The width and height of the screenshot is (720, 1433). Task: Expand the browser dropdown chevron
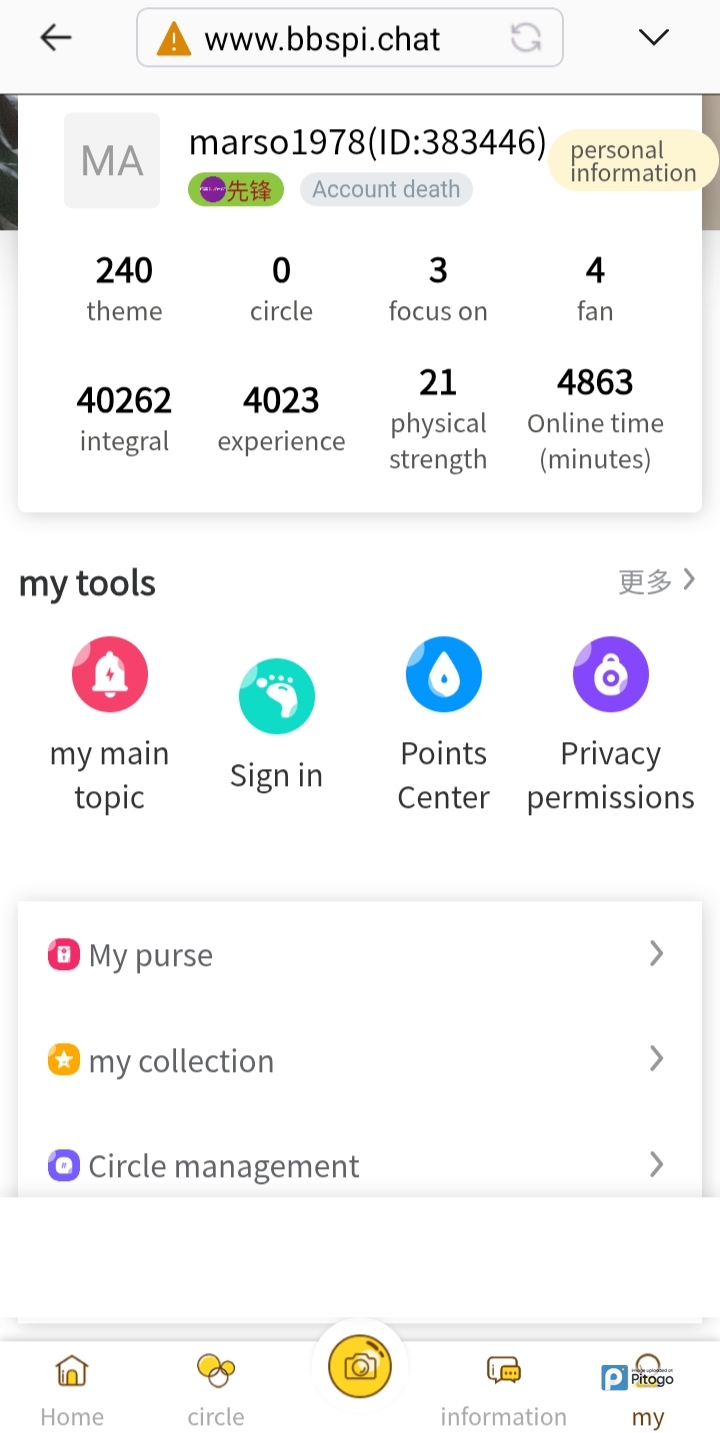(x=653, y=38)
